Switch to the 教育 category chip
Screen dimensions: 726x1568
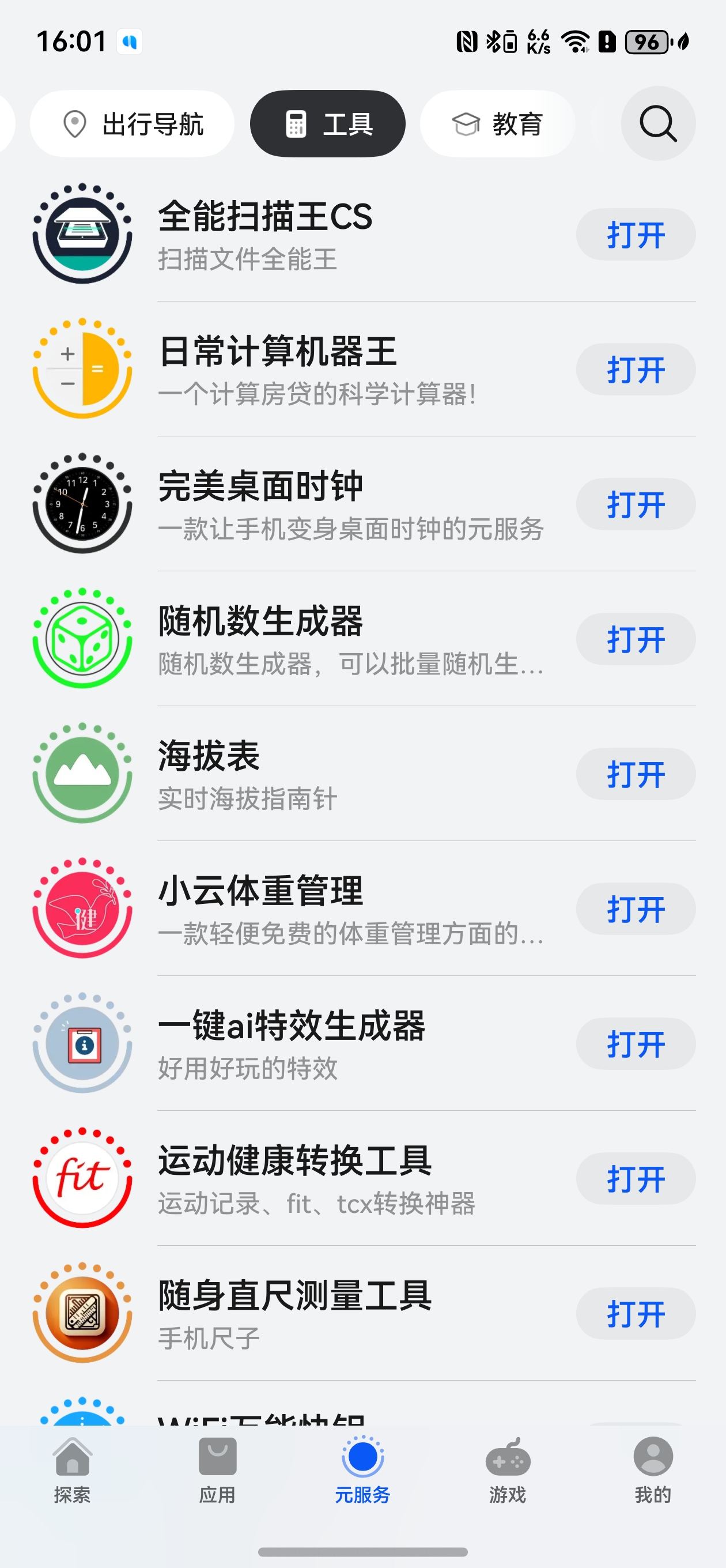497,123
